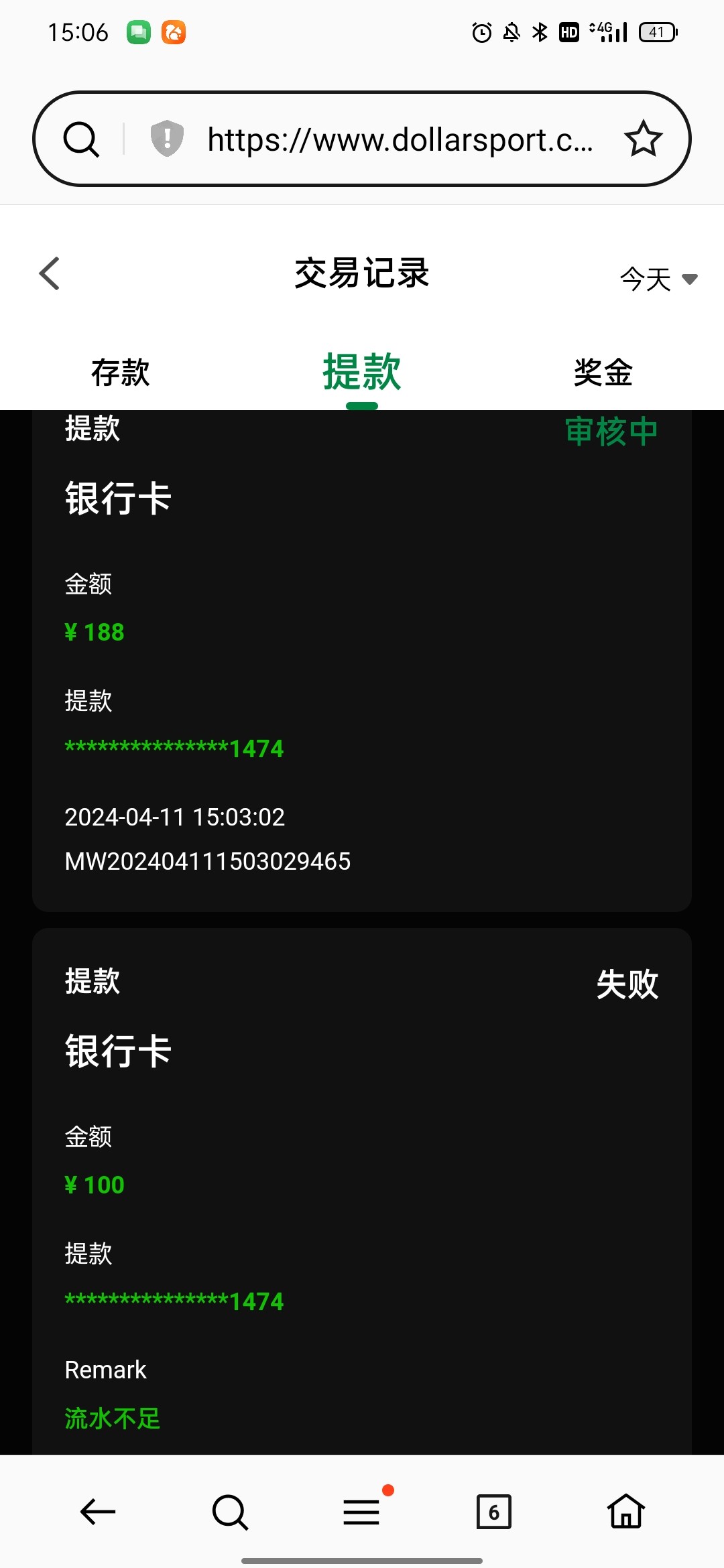Switch to the 存款 tab

pos(121,373)
